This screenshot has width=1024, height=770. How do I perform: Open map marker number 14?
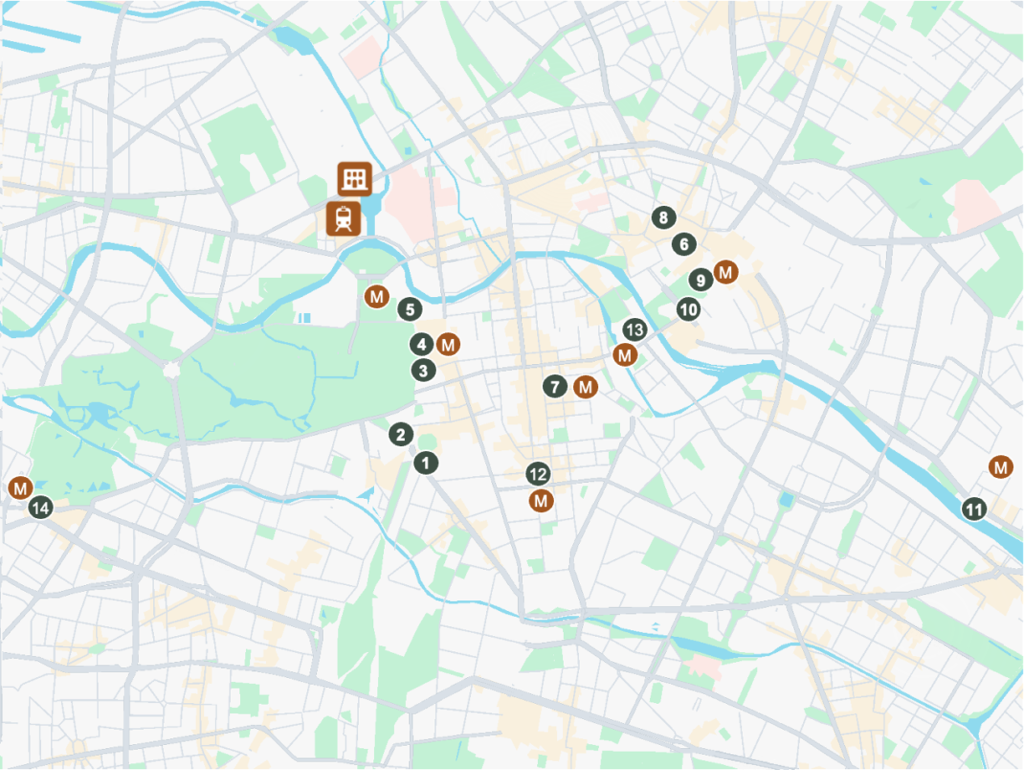pos(40,508)
